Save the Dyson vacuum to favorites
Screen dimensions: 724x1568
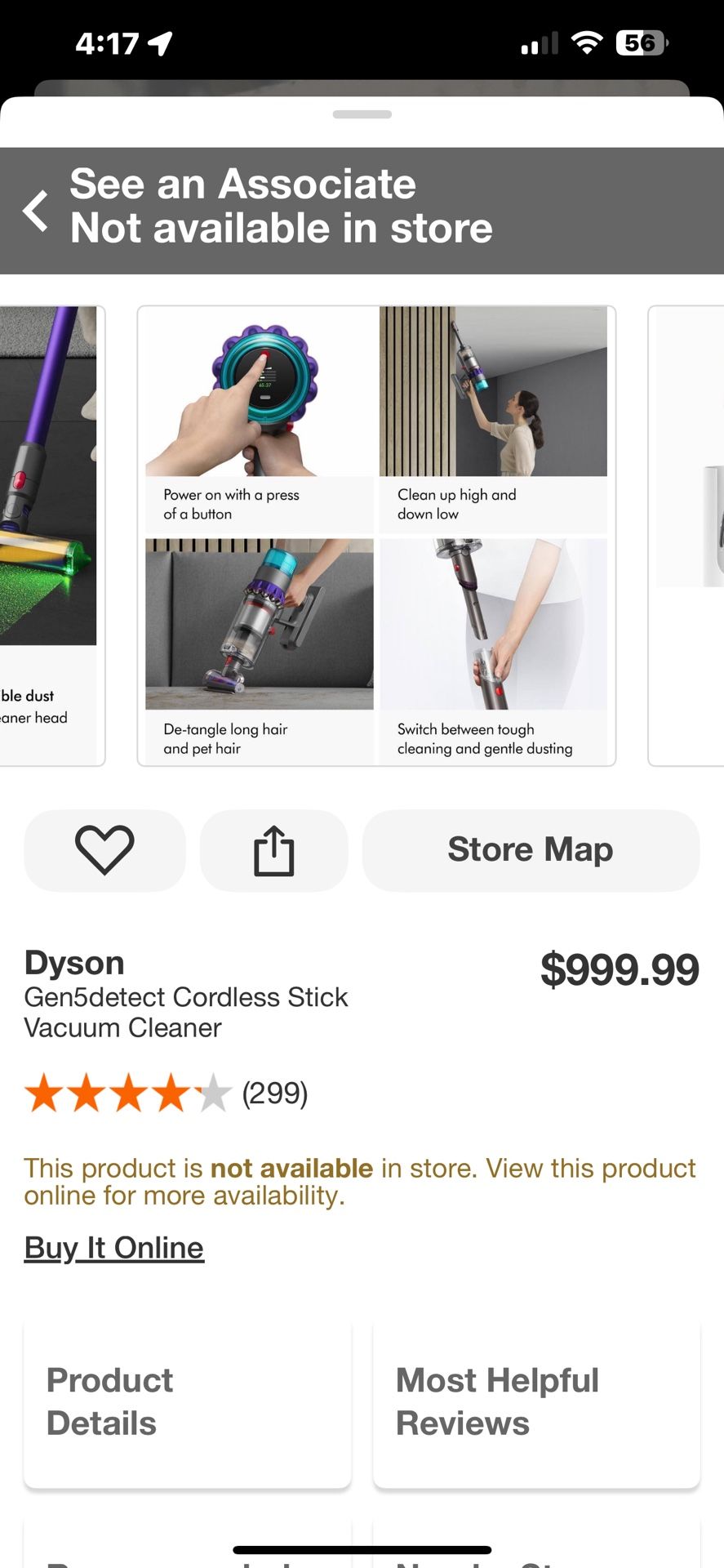(104, 850)
